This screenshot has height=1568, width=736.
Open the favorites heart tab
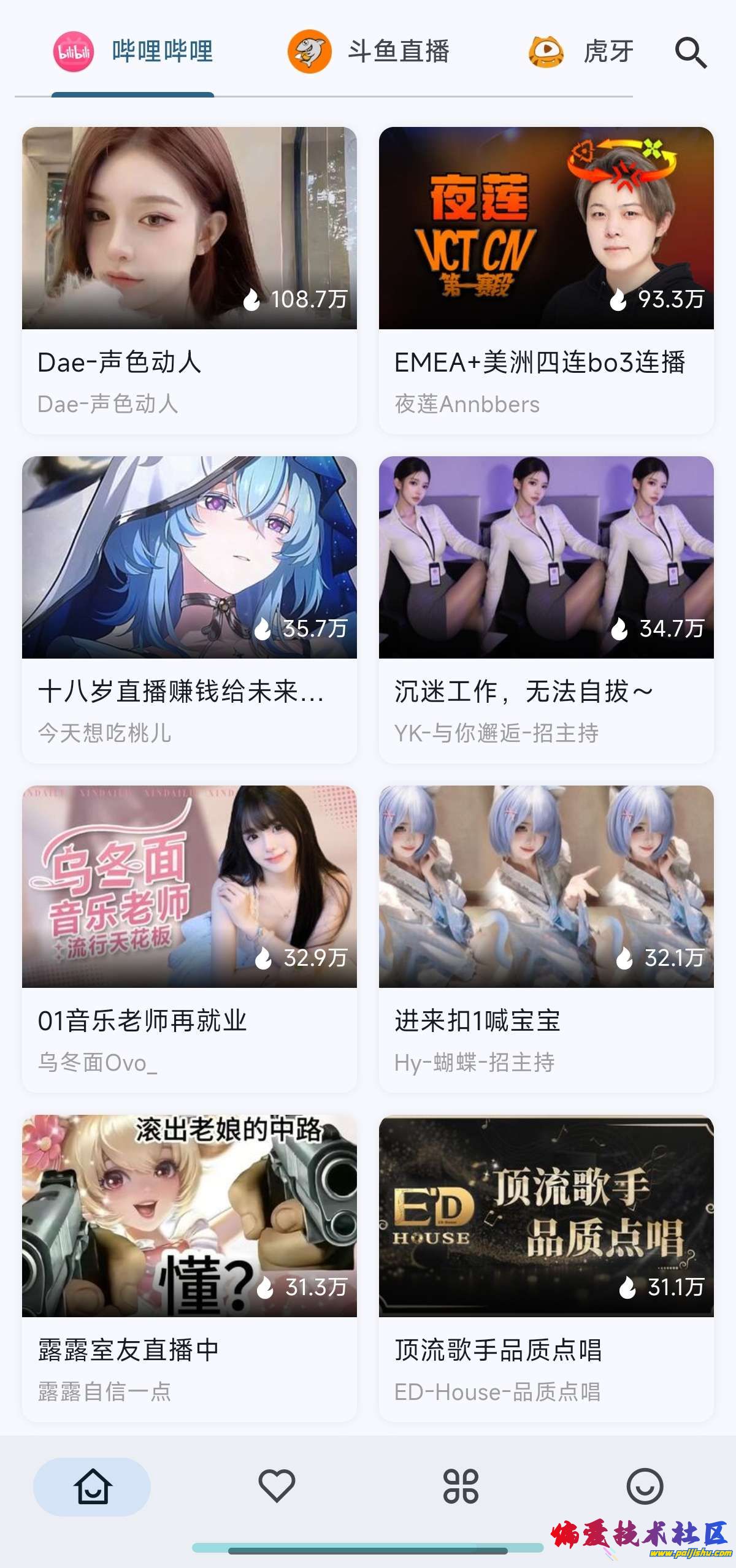(x=277, y=1486)
